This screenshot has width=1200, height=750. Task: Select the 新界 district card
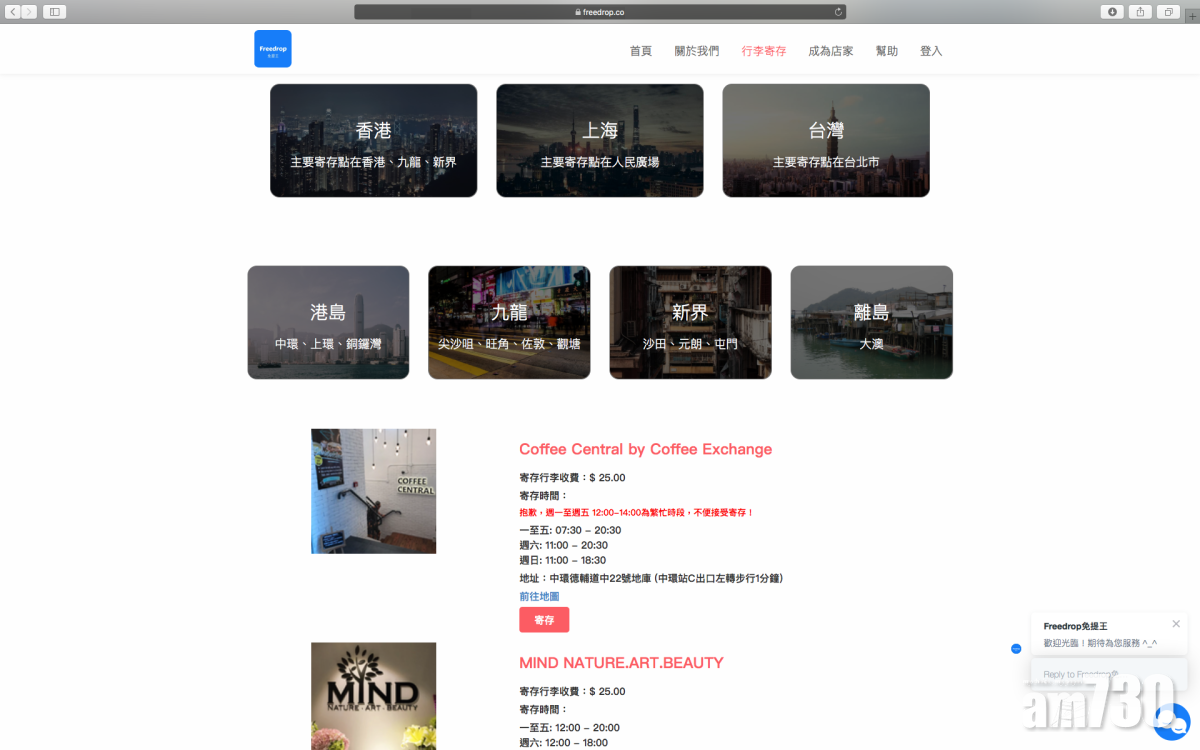690,322
